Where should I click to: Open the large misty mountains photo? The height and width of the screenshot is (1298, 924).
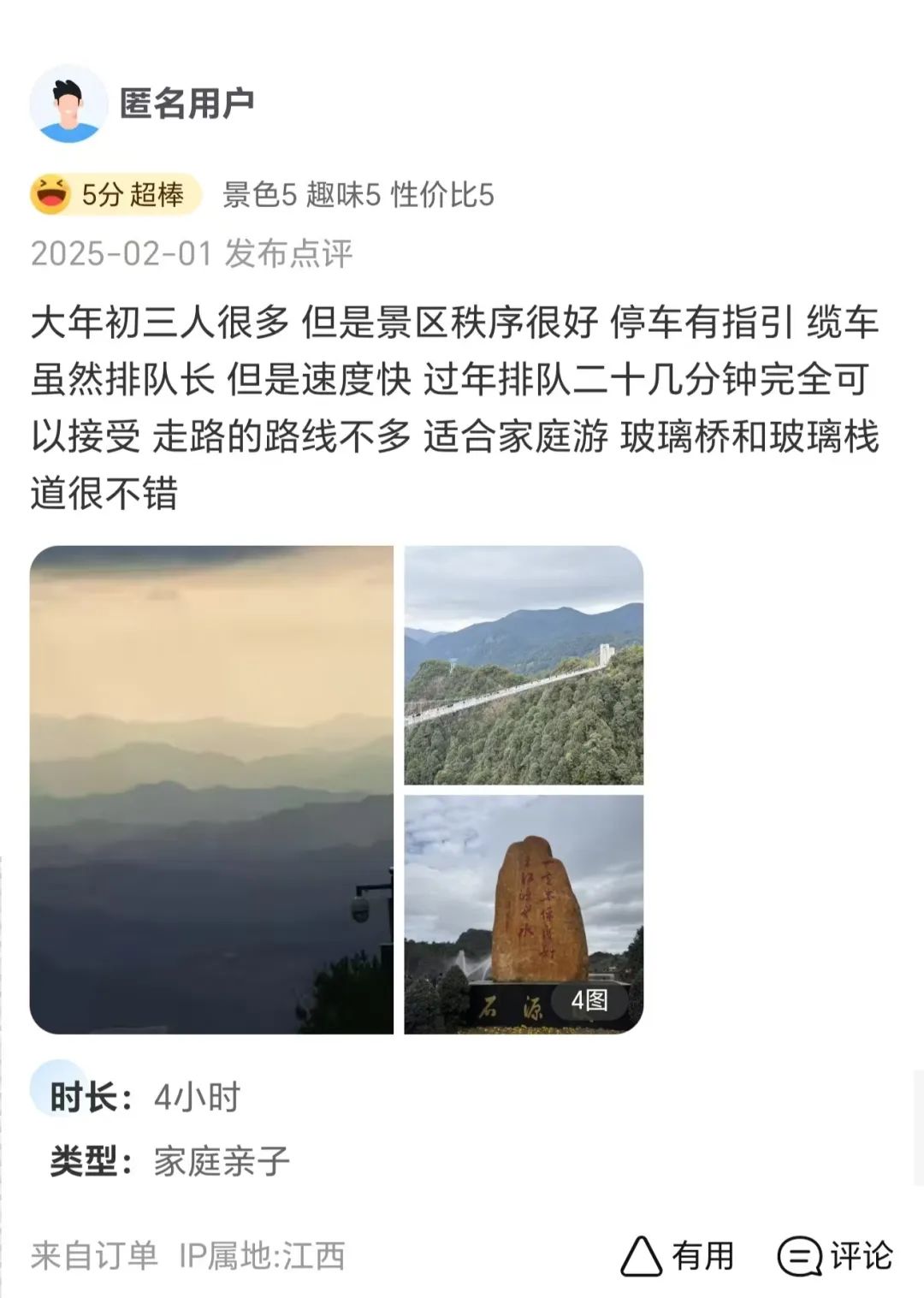point(211,789)
